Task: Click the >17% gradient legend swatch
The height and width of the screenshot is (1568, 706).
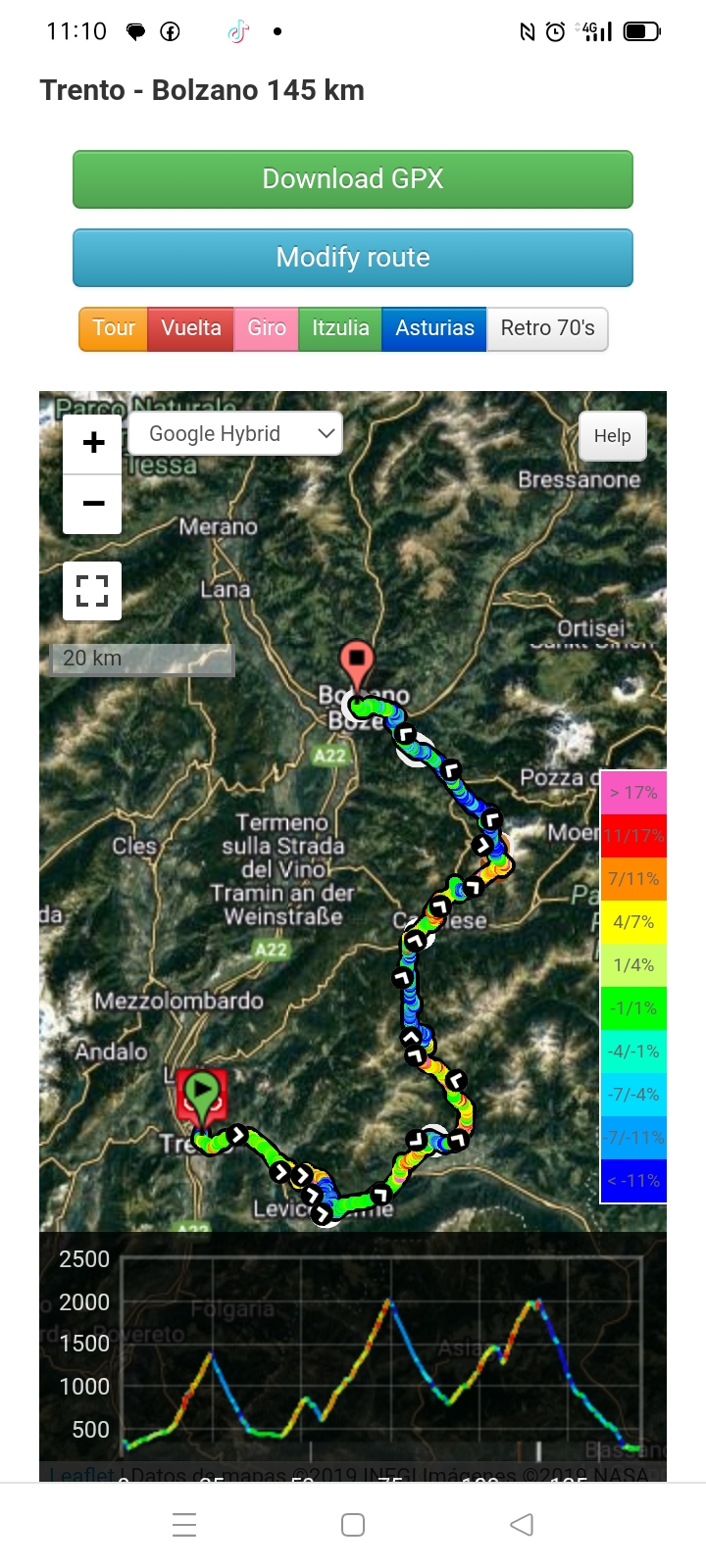Action: click(x=633, y=792)
